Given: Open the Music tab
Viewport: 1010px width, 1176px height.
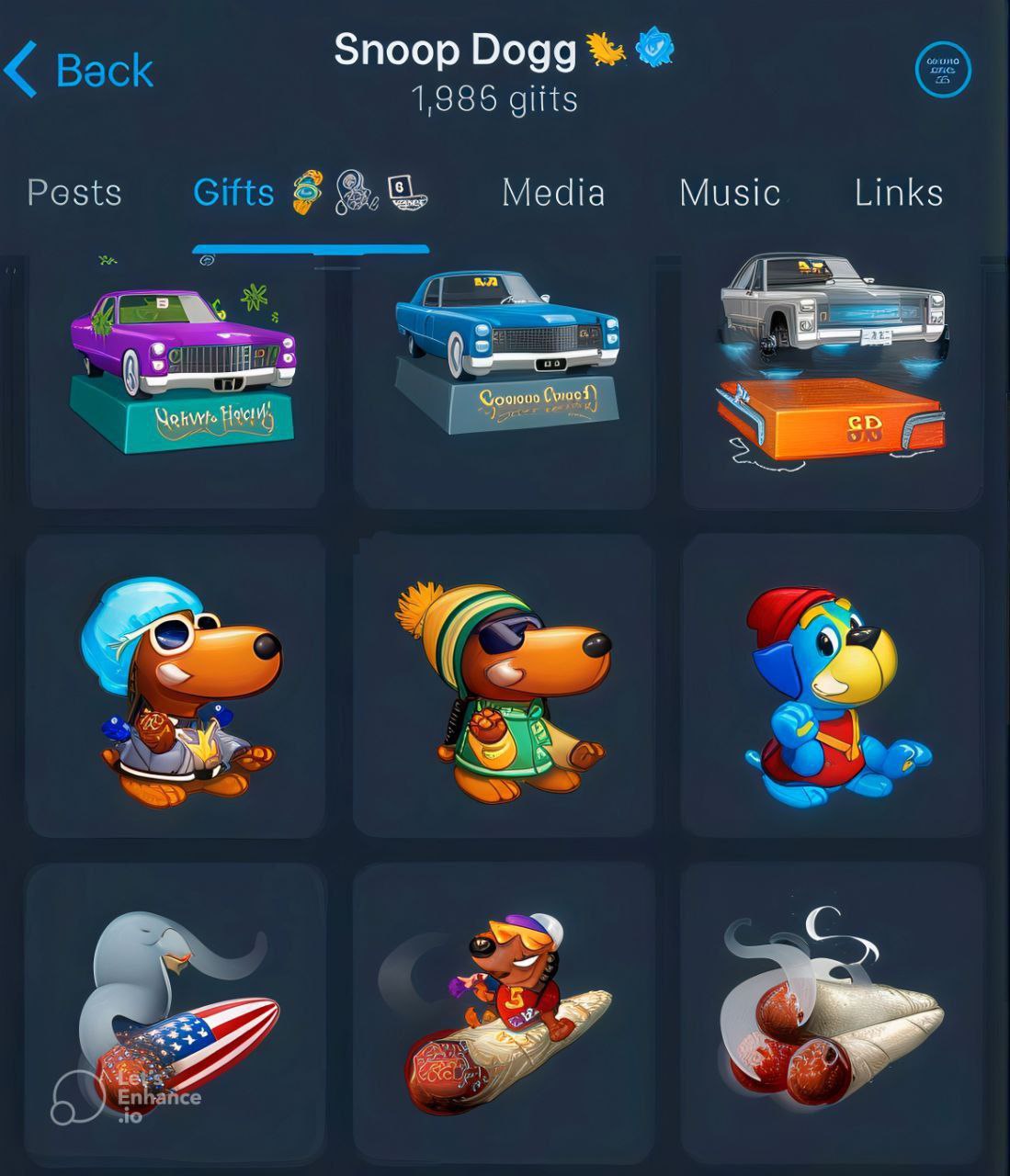Looking at the screenshot, I should coord(730,193).
